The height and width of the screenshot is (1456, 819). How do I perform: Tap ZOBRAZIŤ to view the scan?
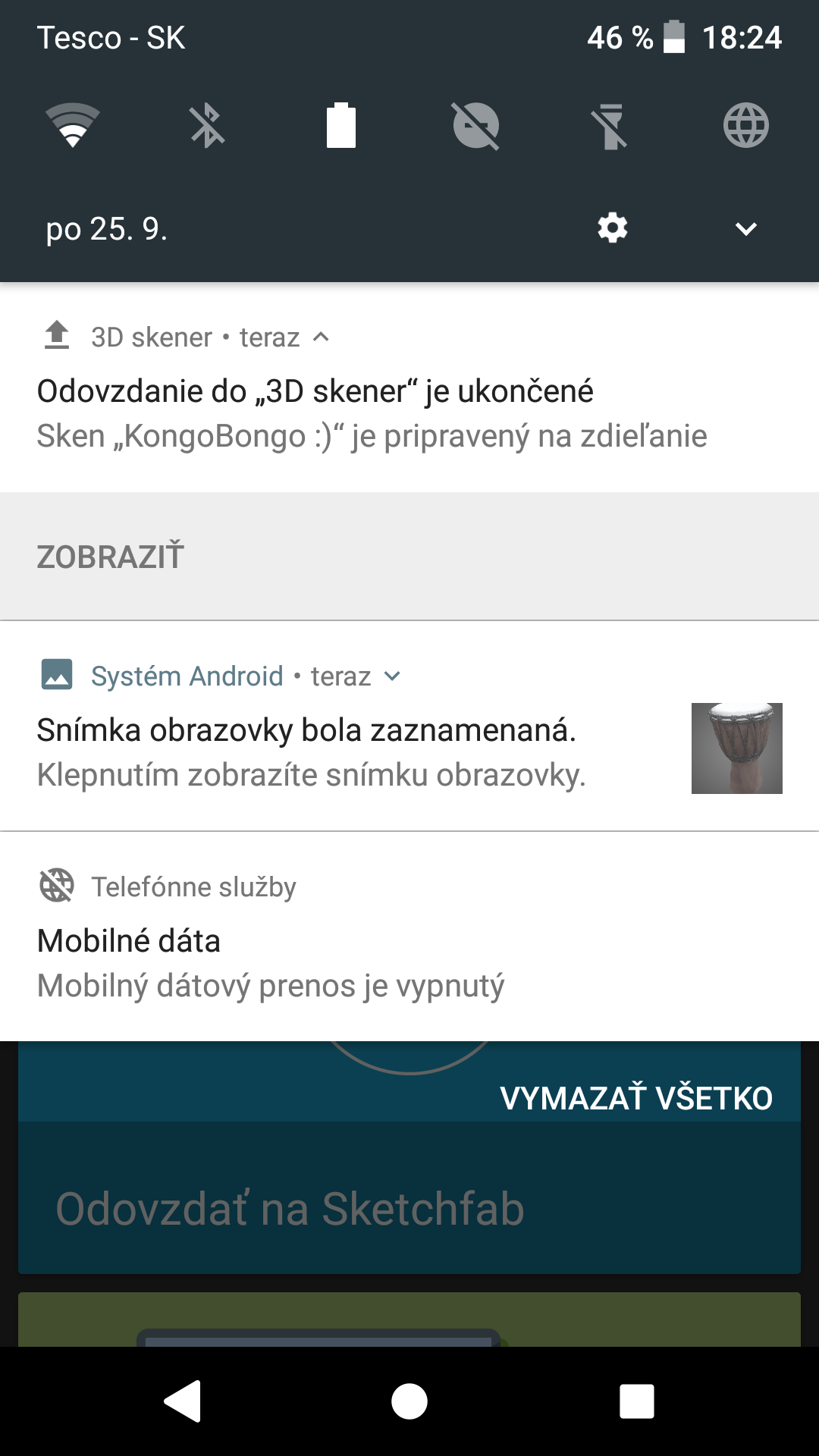pos(111,557)
